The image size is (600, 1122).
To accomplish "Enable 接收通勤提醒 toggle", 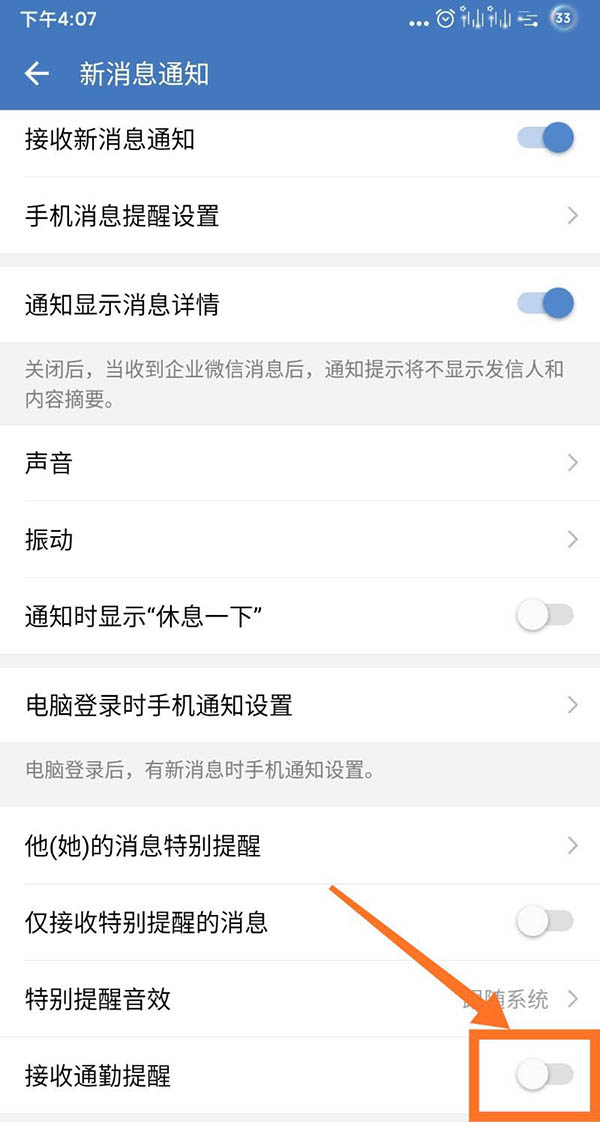I will coord(545,1075).
